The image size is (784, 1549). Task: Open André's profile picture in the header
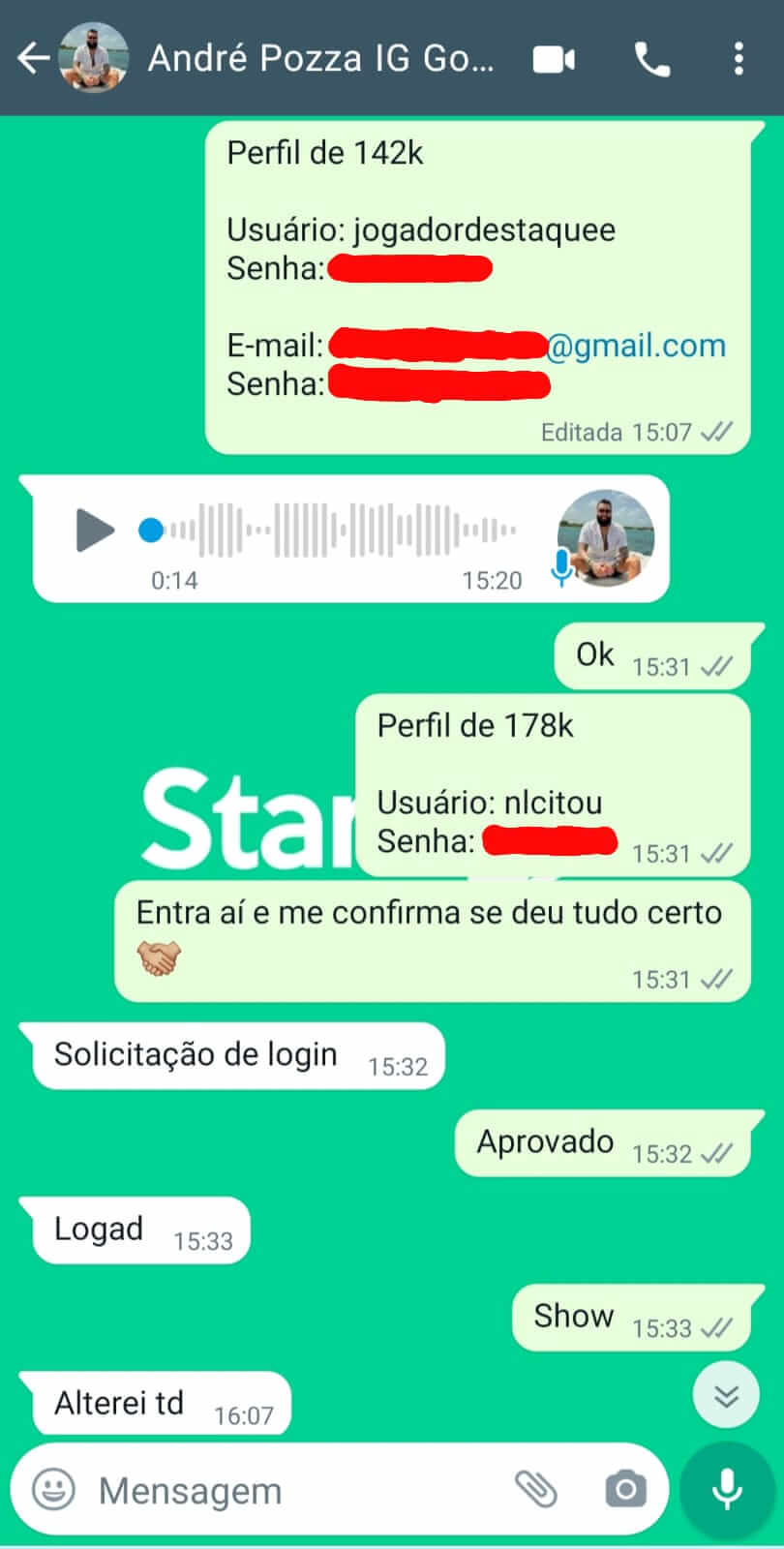[94, 58]
